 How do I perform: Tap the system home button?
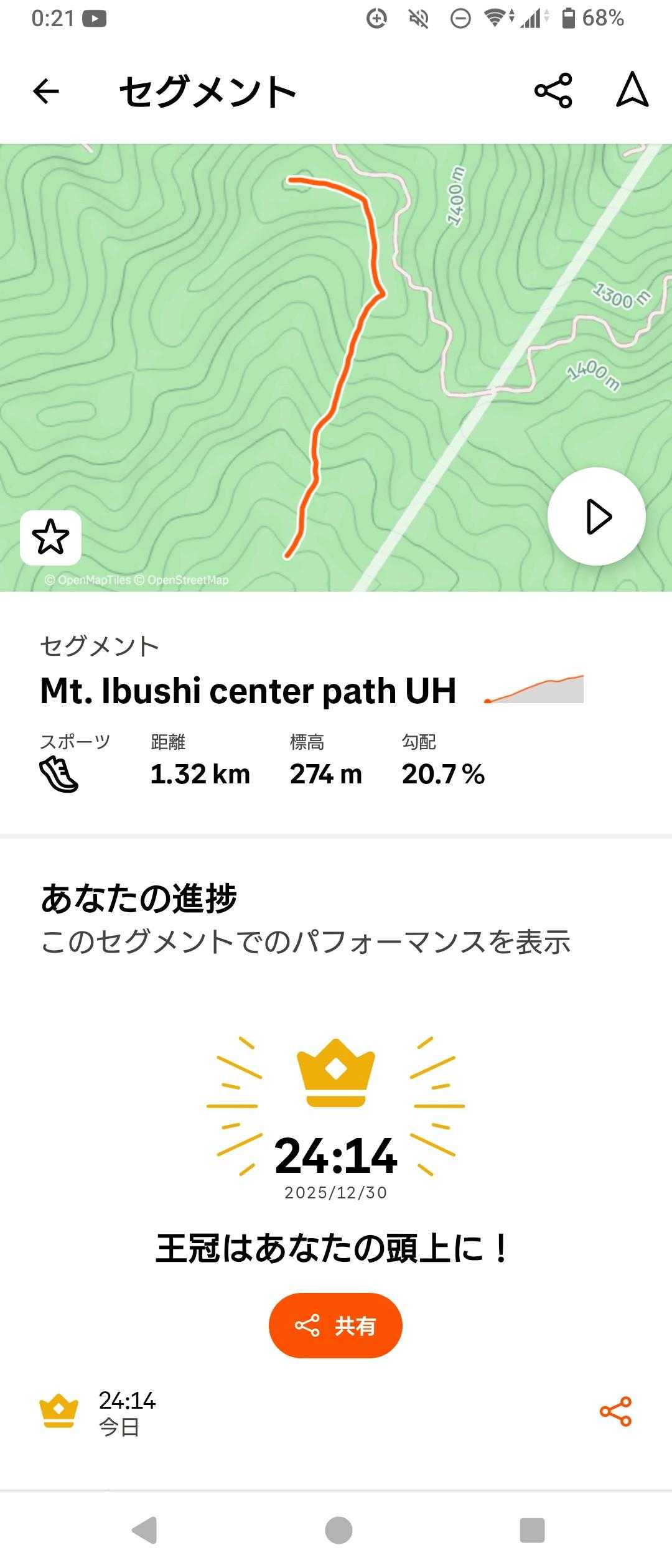pos(338,1530)
